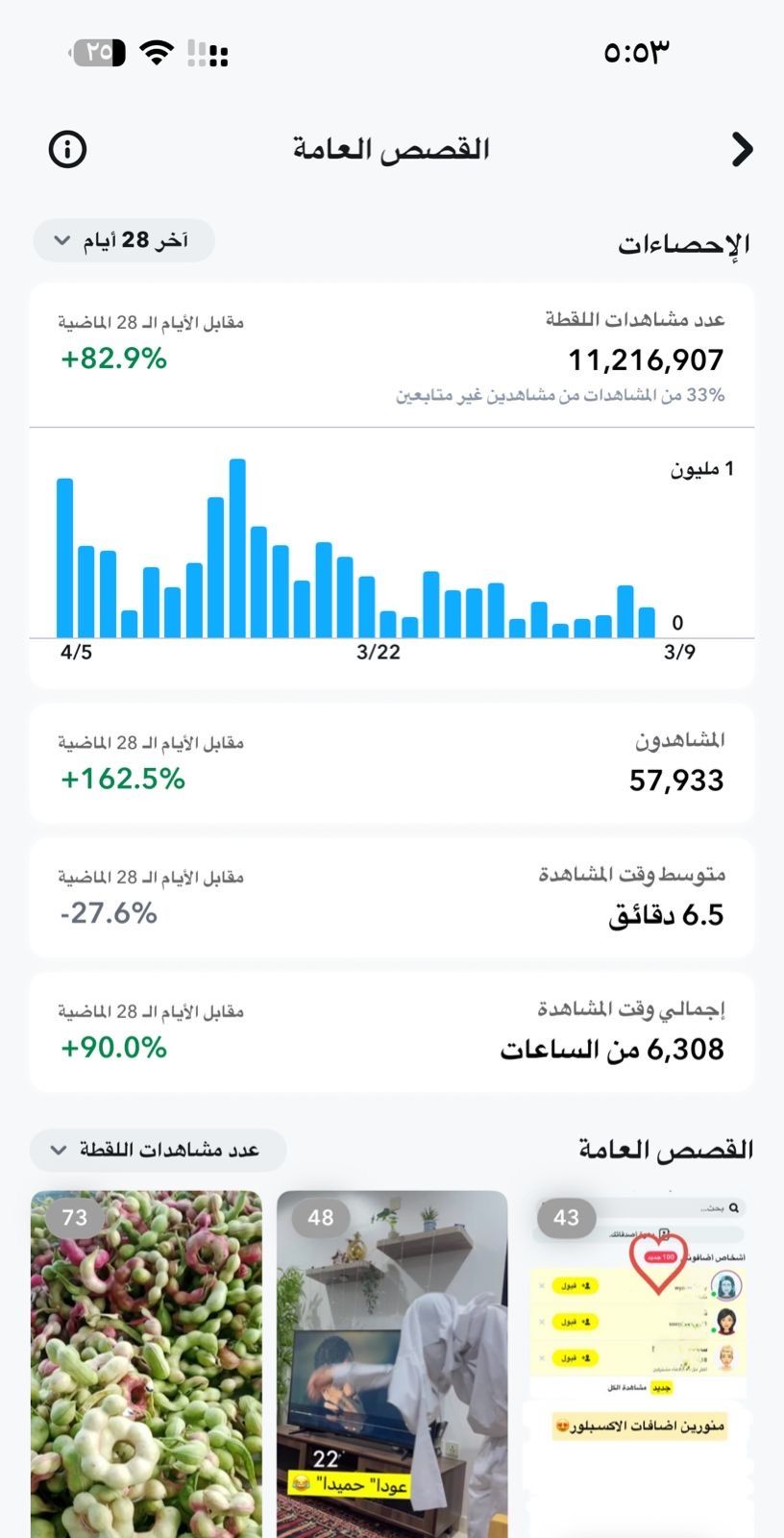Open the story tile labeled 48
Screen dimensions: 784x1538
pos(392,1365)
